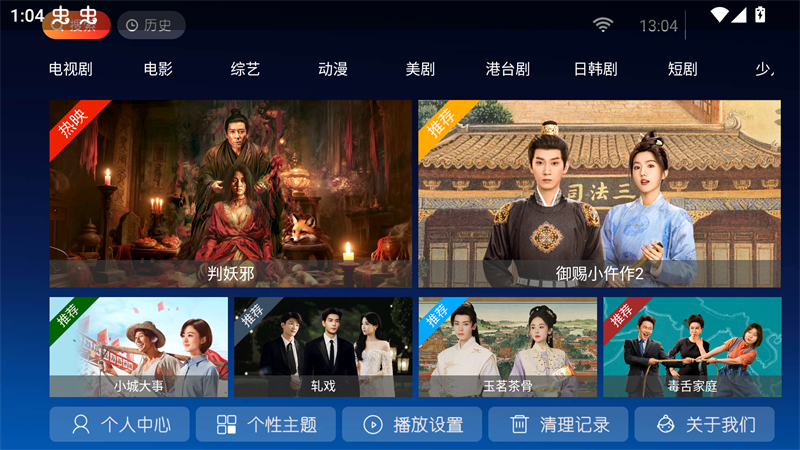The width and height of the screenshot is (800, 450).
Task: Open the 历史 history button
Action: point(151,26)
